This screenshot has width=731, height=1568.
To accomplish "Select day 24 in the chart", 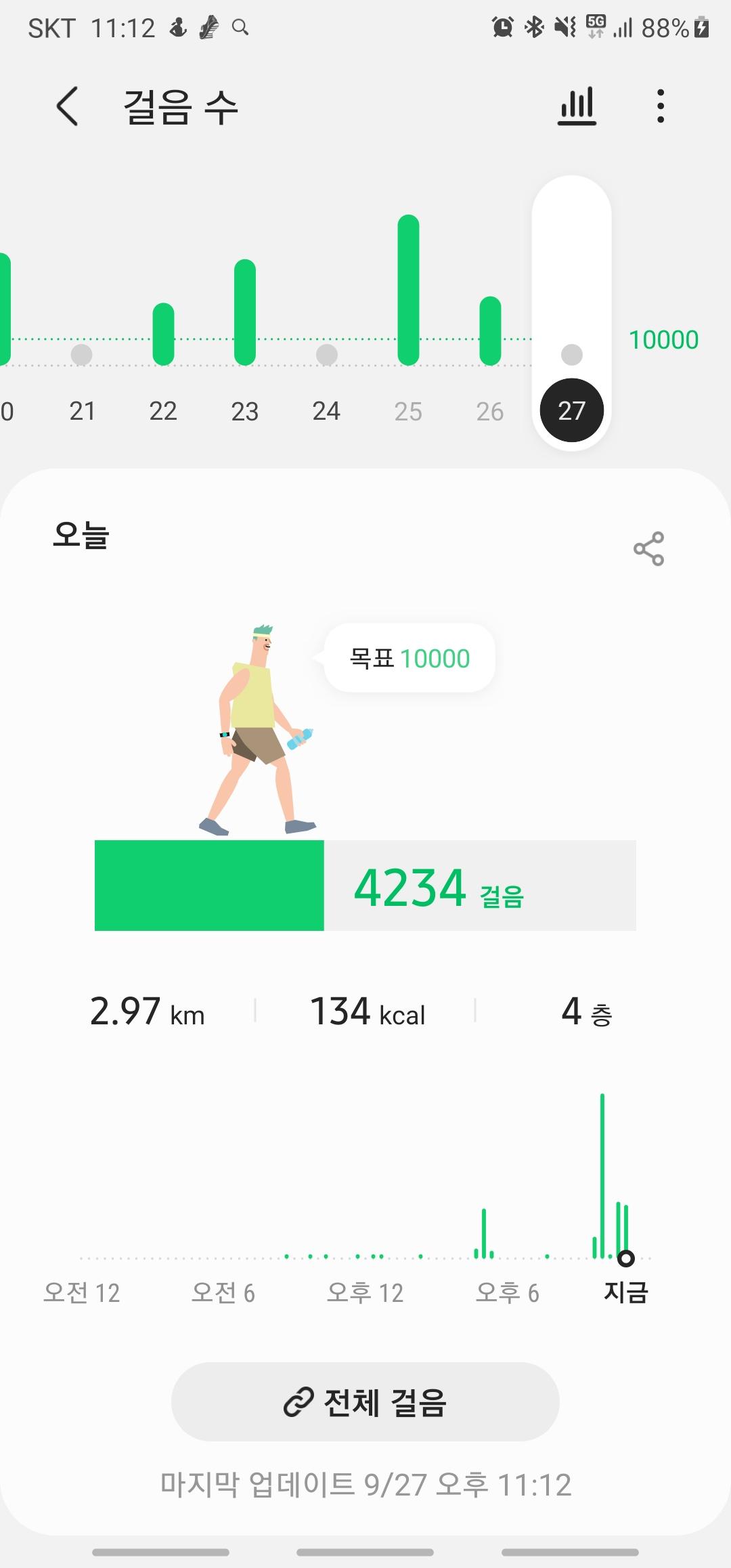I will (326, 410).
